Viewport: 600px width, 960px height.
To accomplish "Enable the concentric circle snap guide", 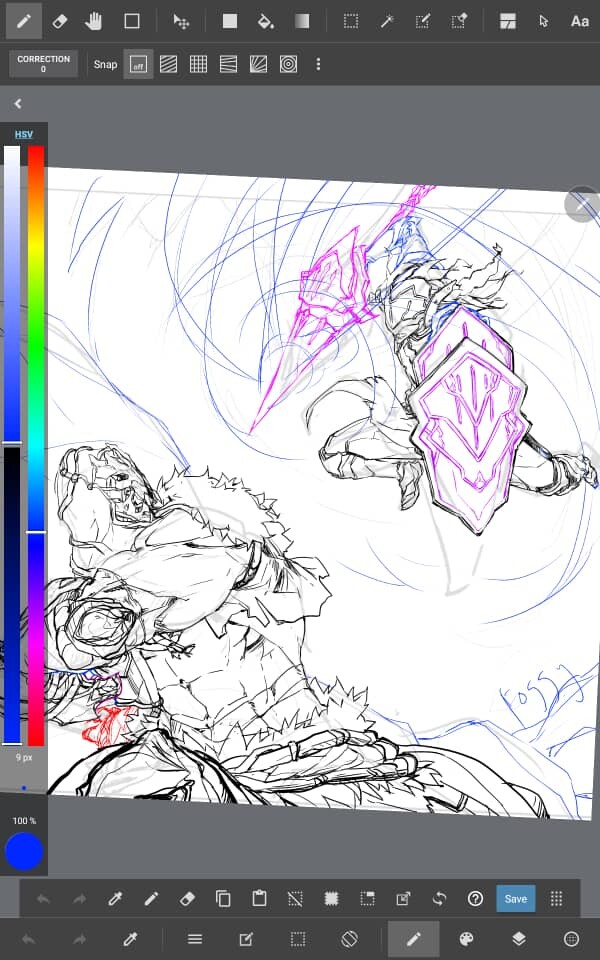I will [x=288, y=64].
